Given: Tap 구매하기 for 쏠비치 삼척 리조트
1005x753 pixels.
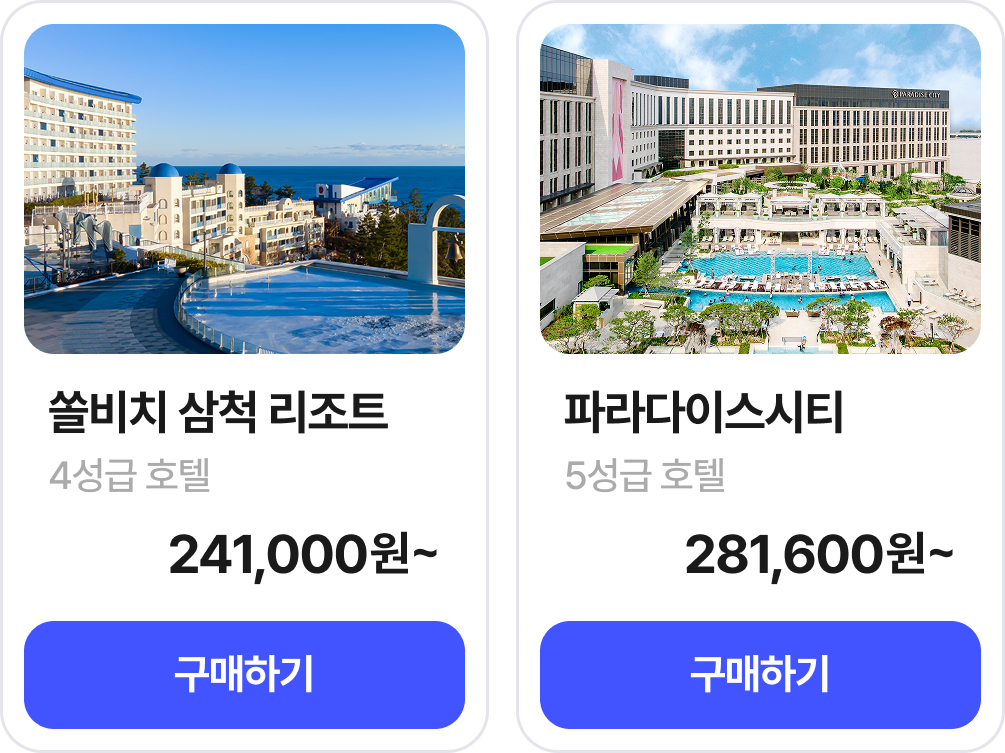Looking at the screenshot, I should coord(244,675).
